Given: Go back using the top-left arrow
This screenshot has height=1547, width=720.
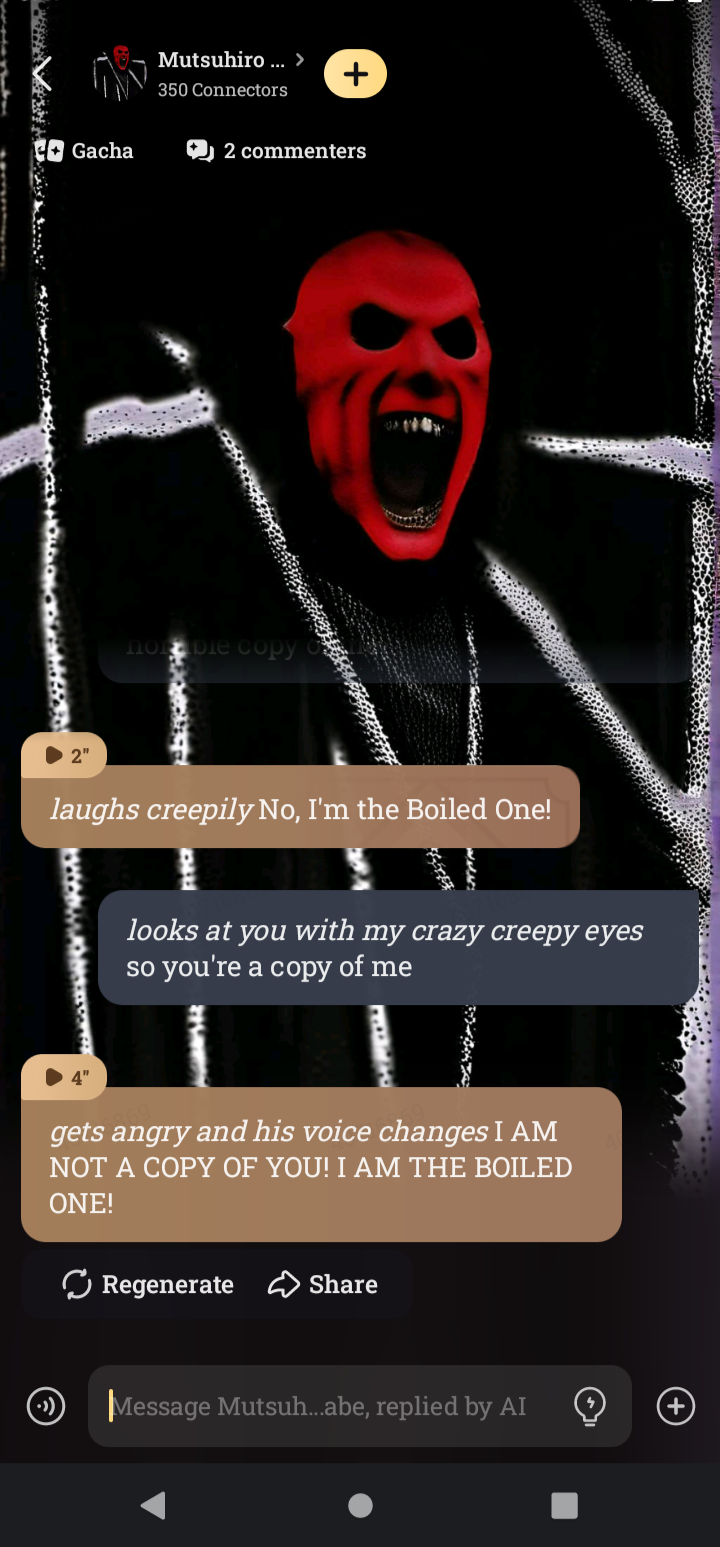Looking at the screenshot, I should pyautogui.click(x=42, y=74).
